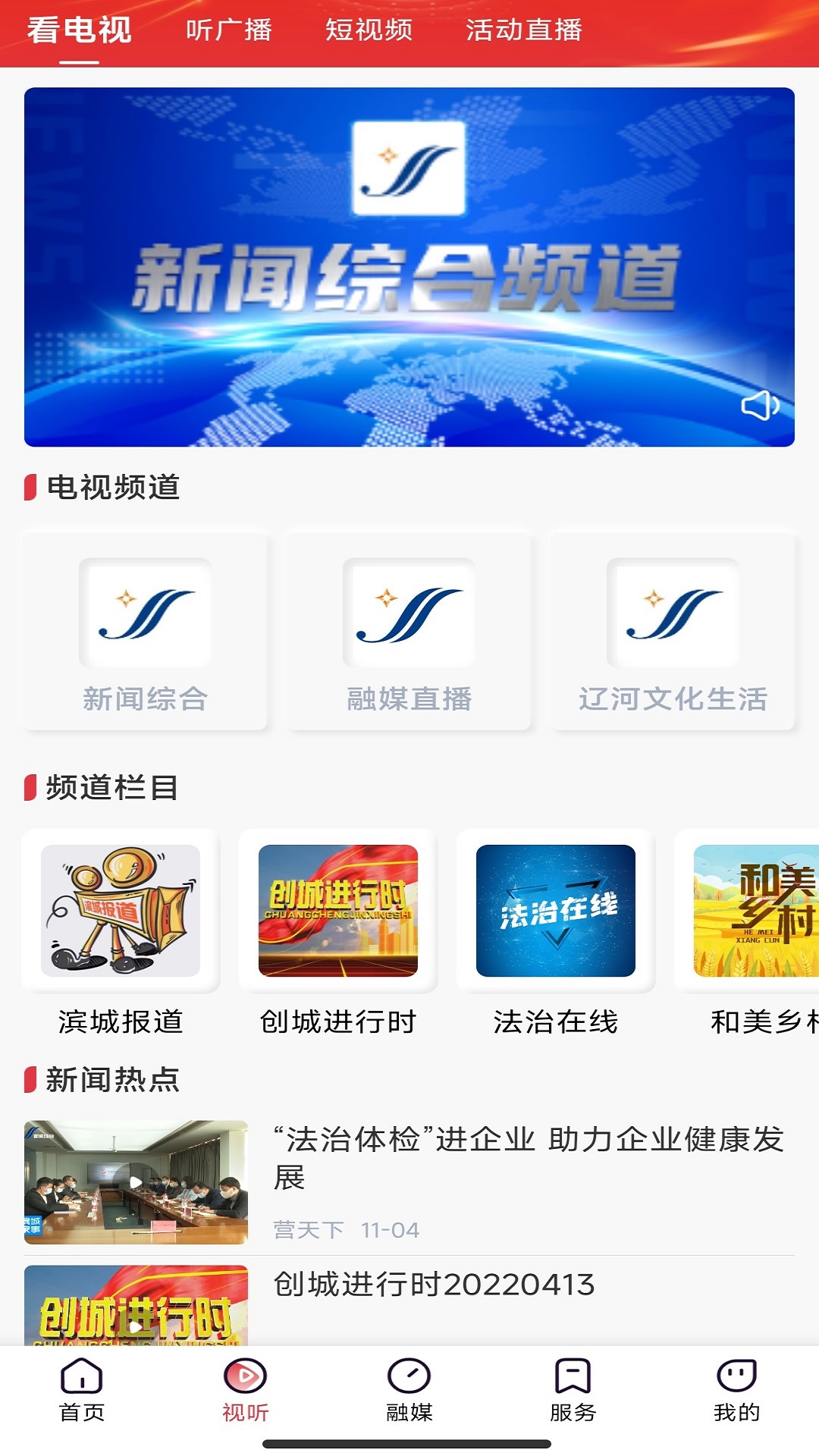Mute the banner video with the speaker toggle
The height and width of the screenshot is (1456, 819).
[762, 406]
